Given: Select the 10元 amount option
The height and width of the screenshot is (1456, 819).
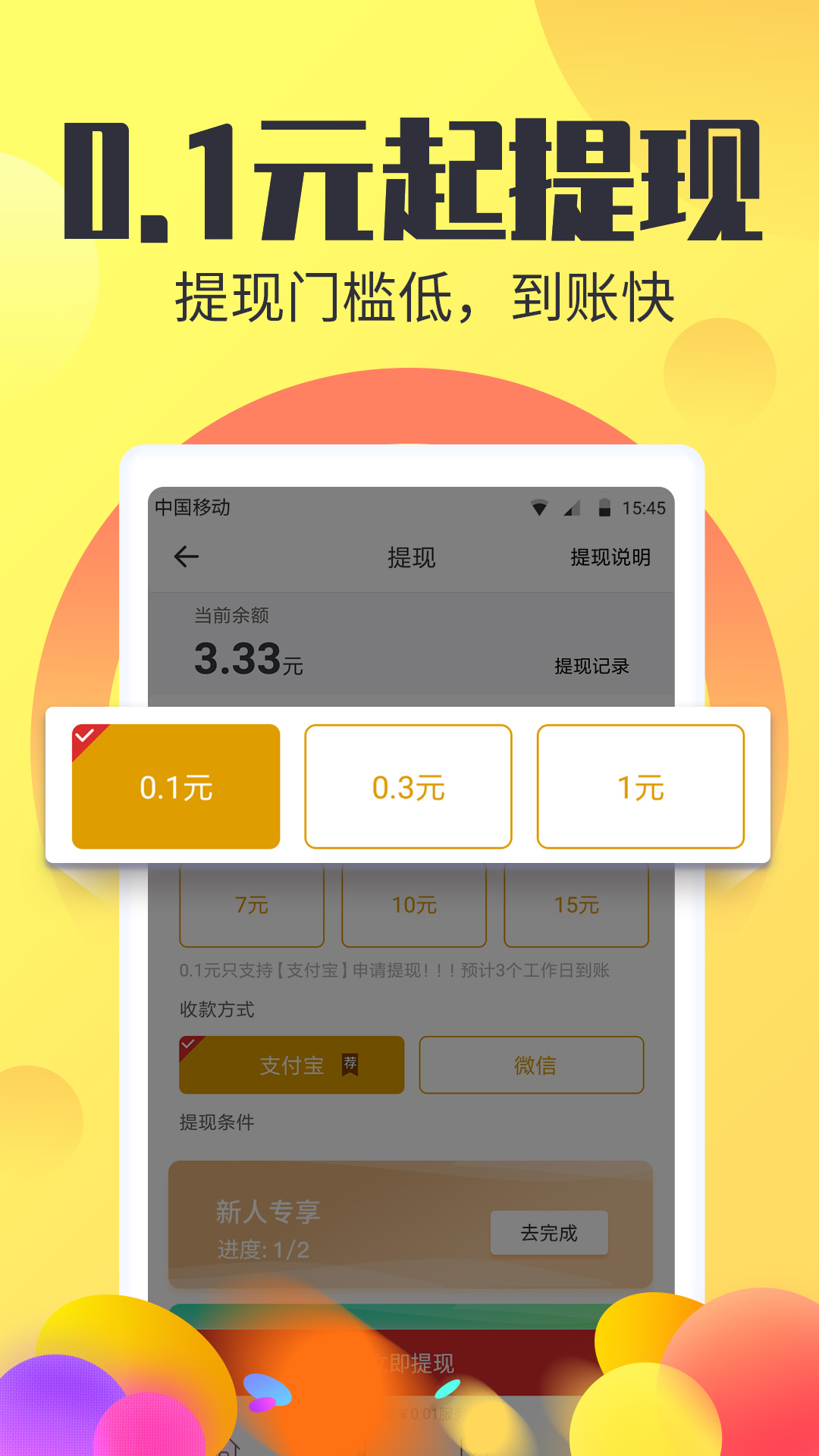Looking at the screenshot, I should point(414,903).
